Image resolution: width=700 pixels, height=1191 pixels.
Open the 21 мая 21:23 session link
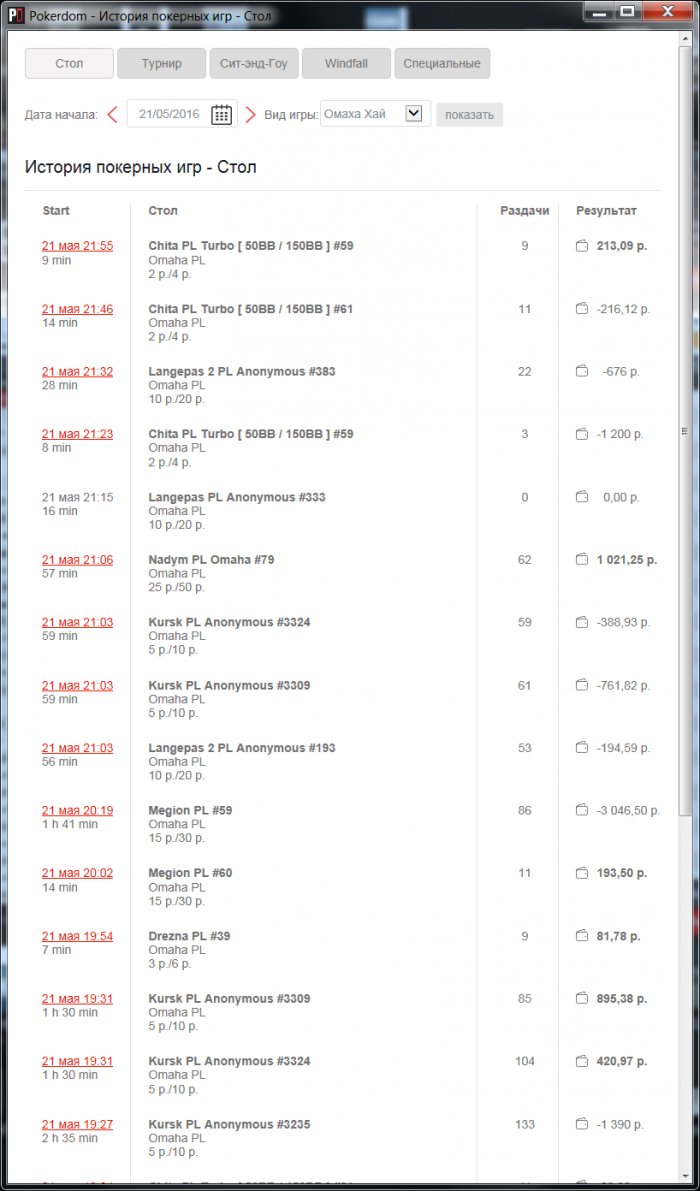point(77,434)
